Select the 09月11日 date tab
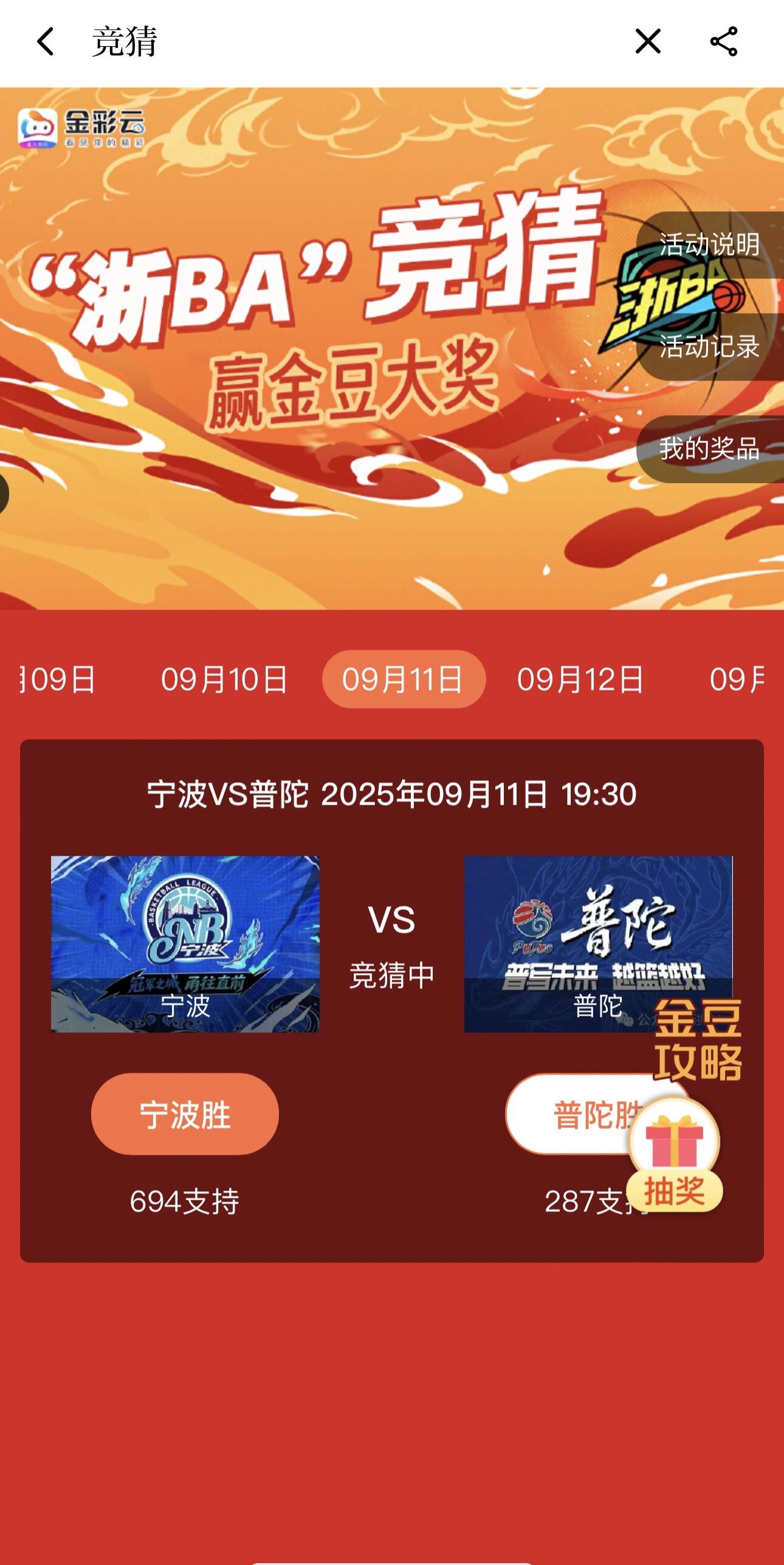The width and height of the screenshot is (784, 1565). (x=403, y=679)
